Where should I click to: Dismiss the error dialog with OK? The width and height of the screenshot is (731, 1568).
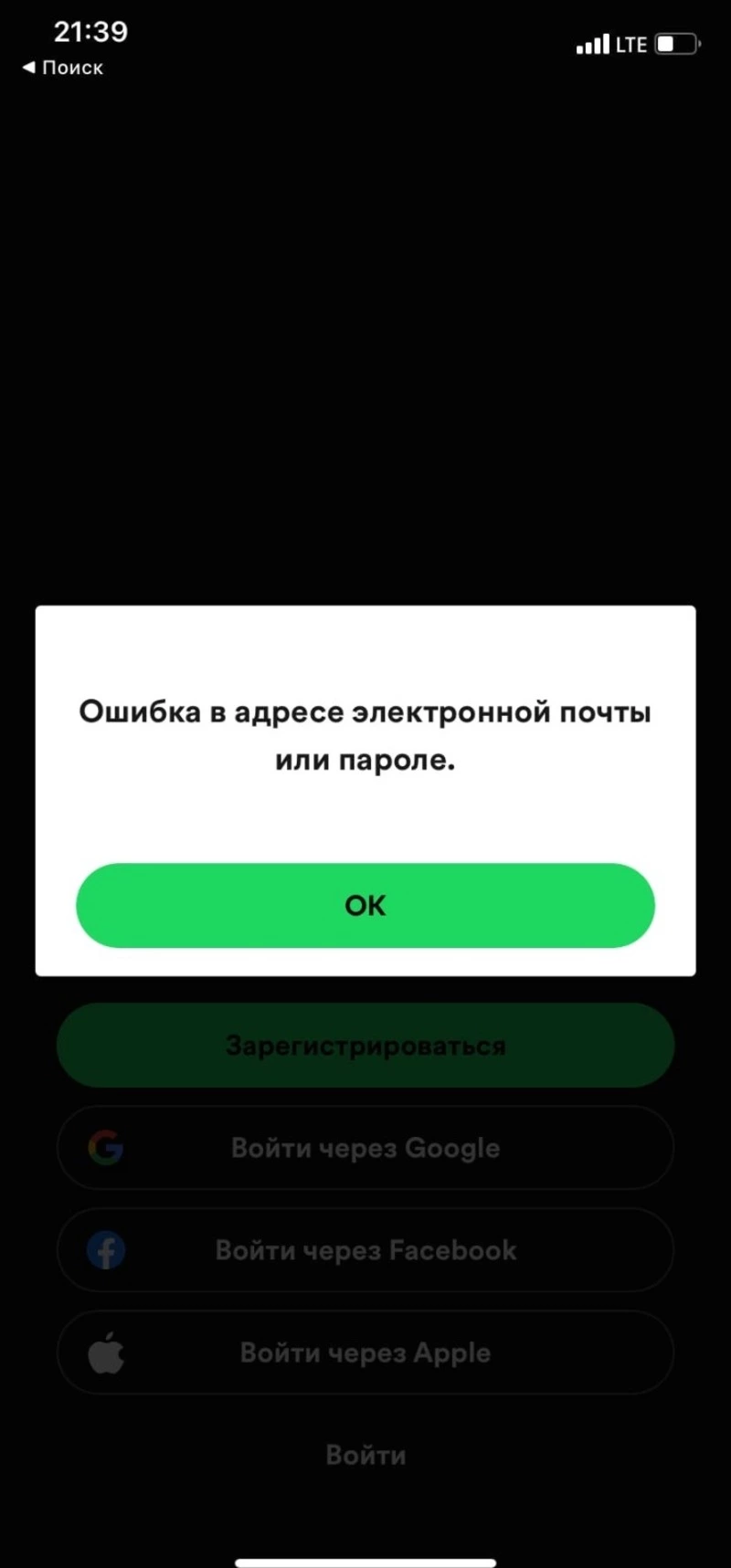pos(365,905)
